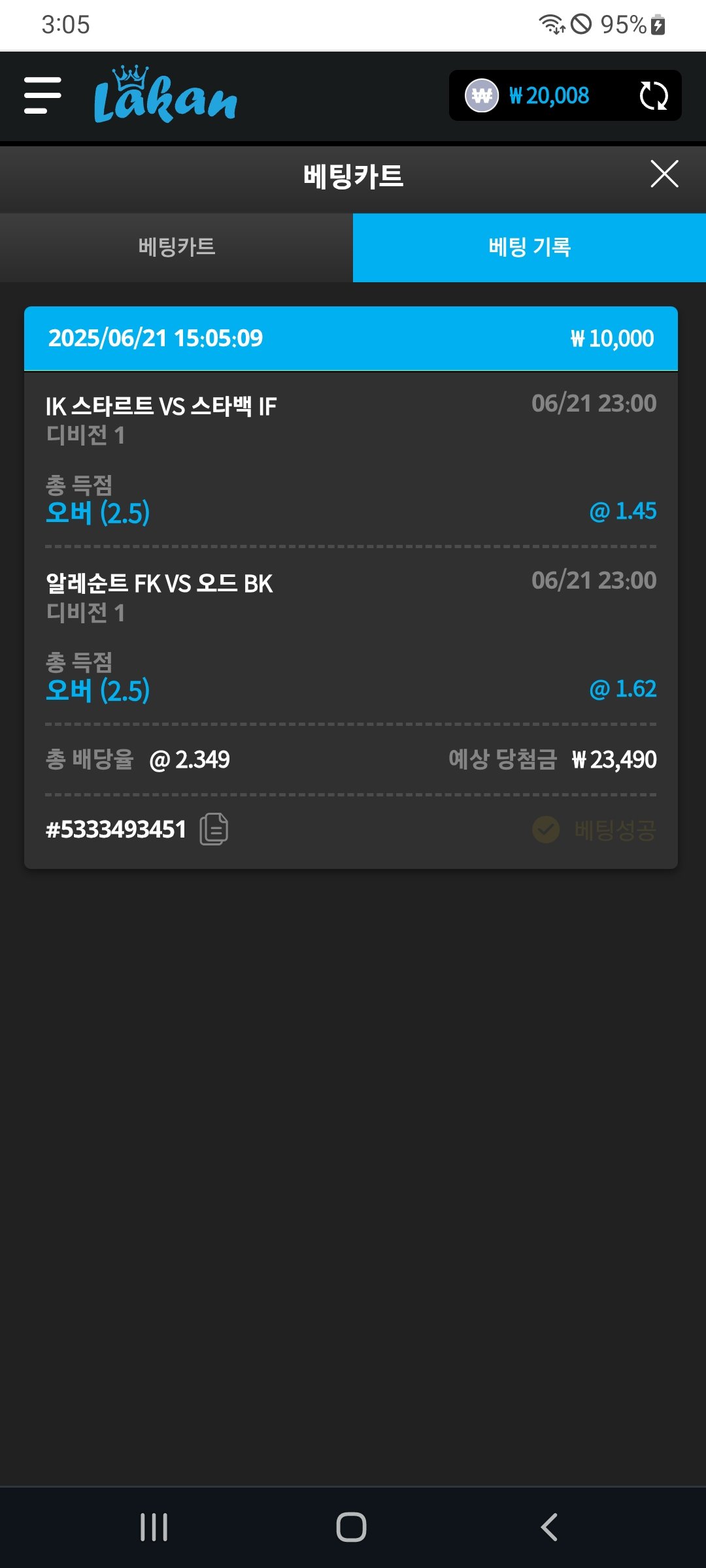706x1568 pixels.
Task: Open the hamburger drawer menu
Action: pos(42,95)
